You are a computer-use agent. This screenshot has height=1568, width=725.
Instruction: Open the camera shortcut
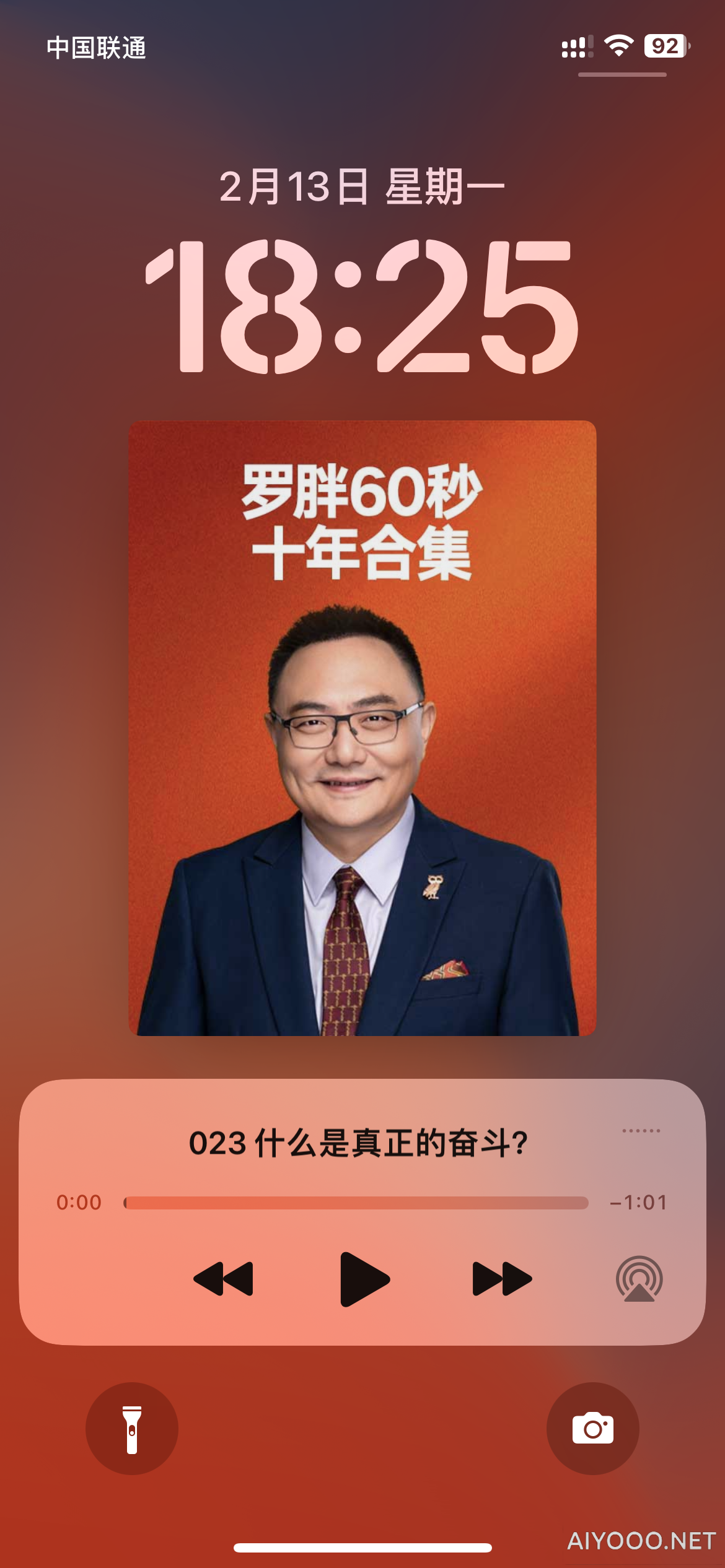(592, 1429)
